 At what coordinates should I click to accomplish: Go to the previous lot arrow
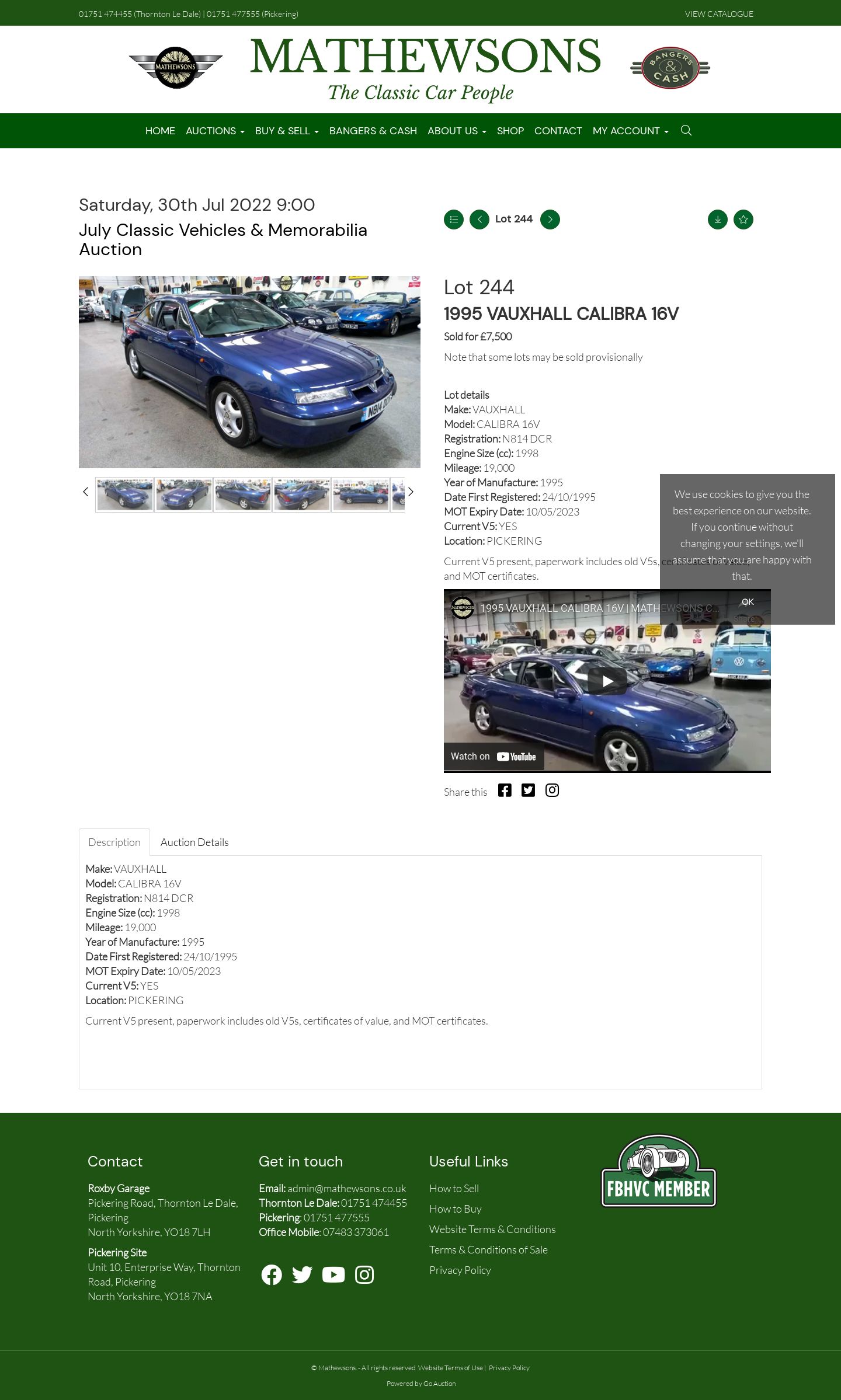(x=479, y=220)
